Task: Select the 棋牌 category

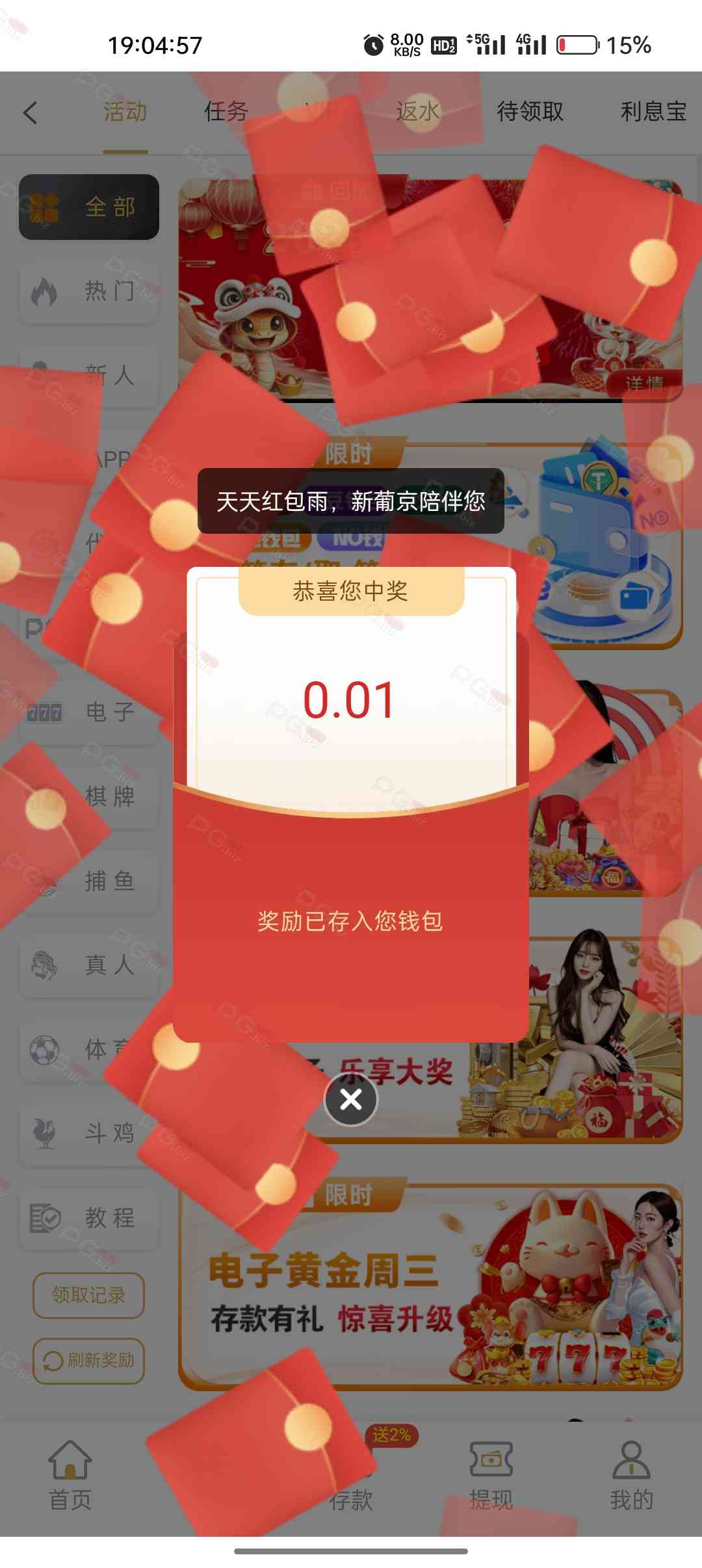Action: pos(89,796)
